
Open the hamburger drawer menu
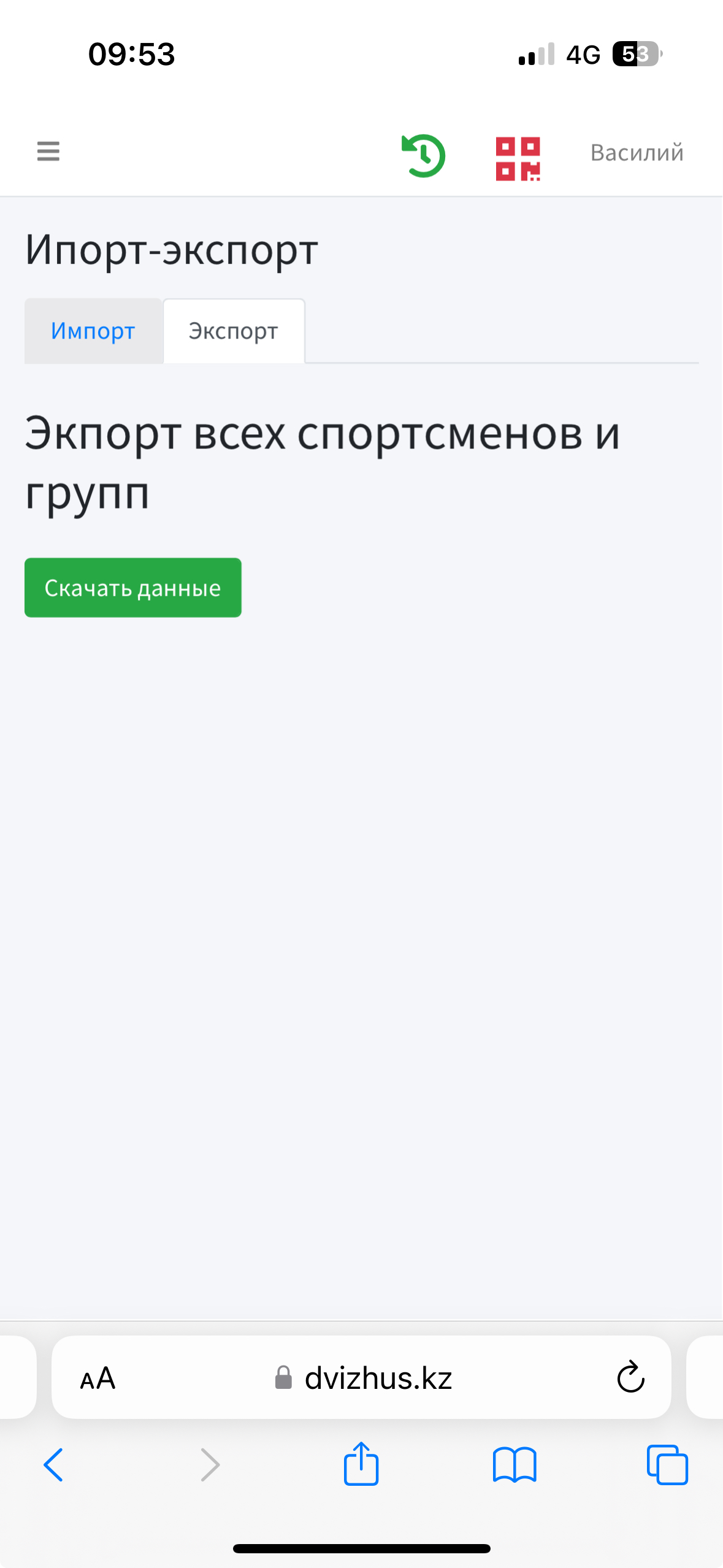(48, 151)
